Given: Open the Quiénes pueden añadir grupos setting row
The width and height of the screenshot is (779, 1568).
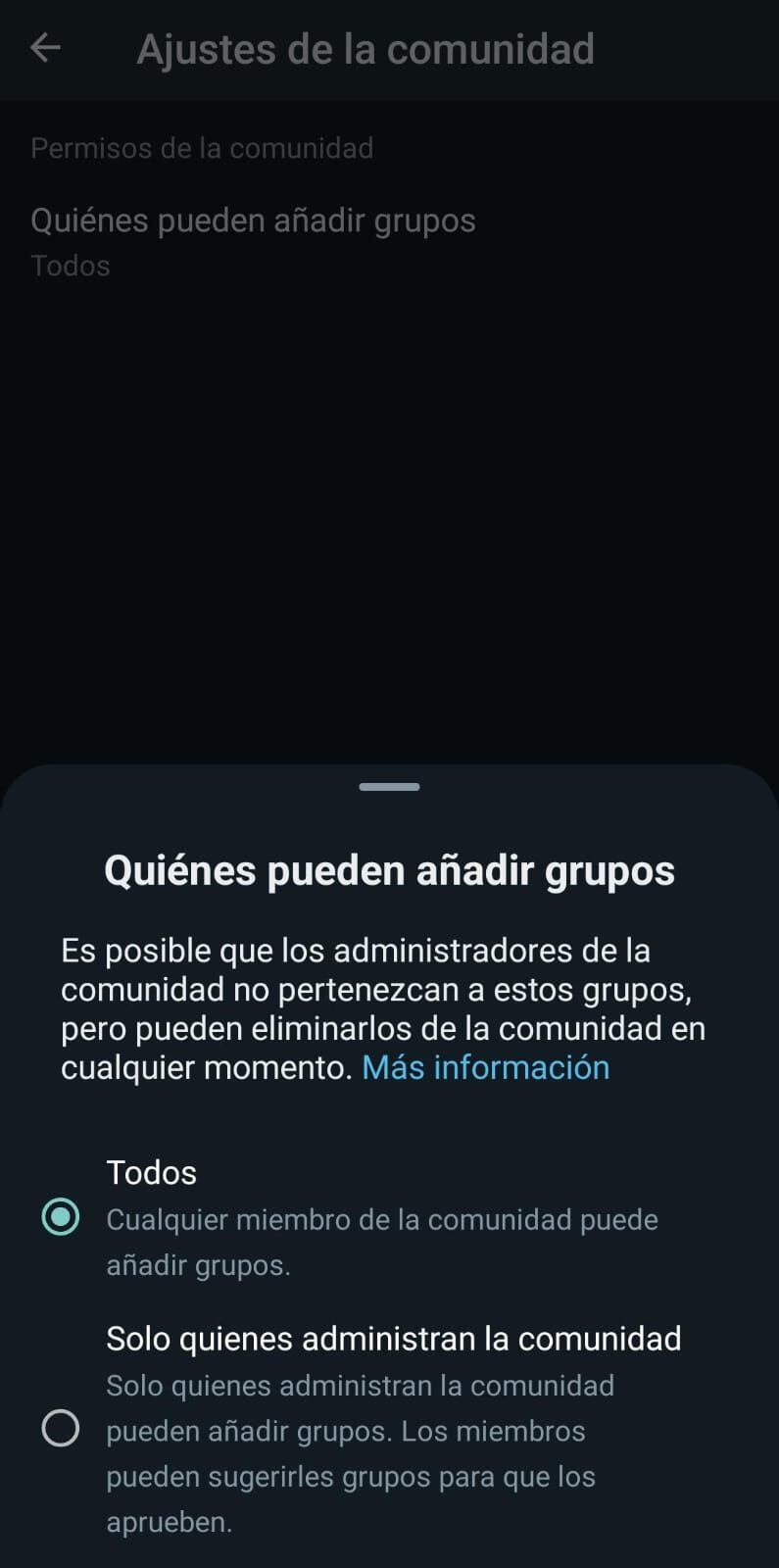Looking at the screenshot, I should coord(253,240).
